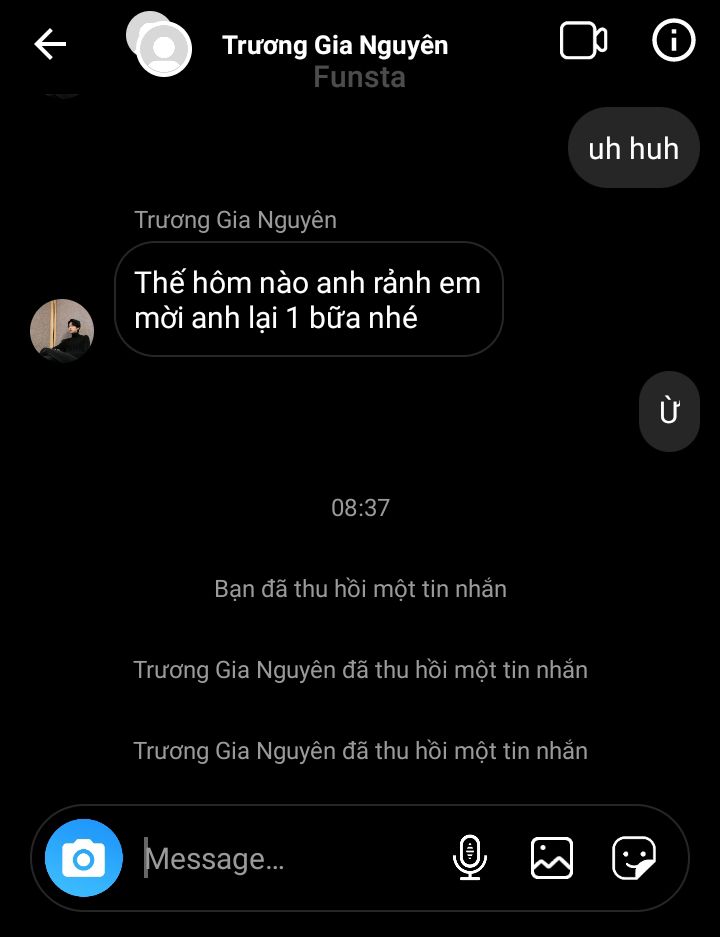Open group details from the Trương Gia Nguyên title
This screenshot has height=937, width=720.
coord(335,46)
